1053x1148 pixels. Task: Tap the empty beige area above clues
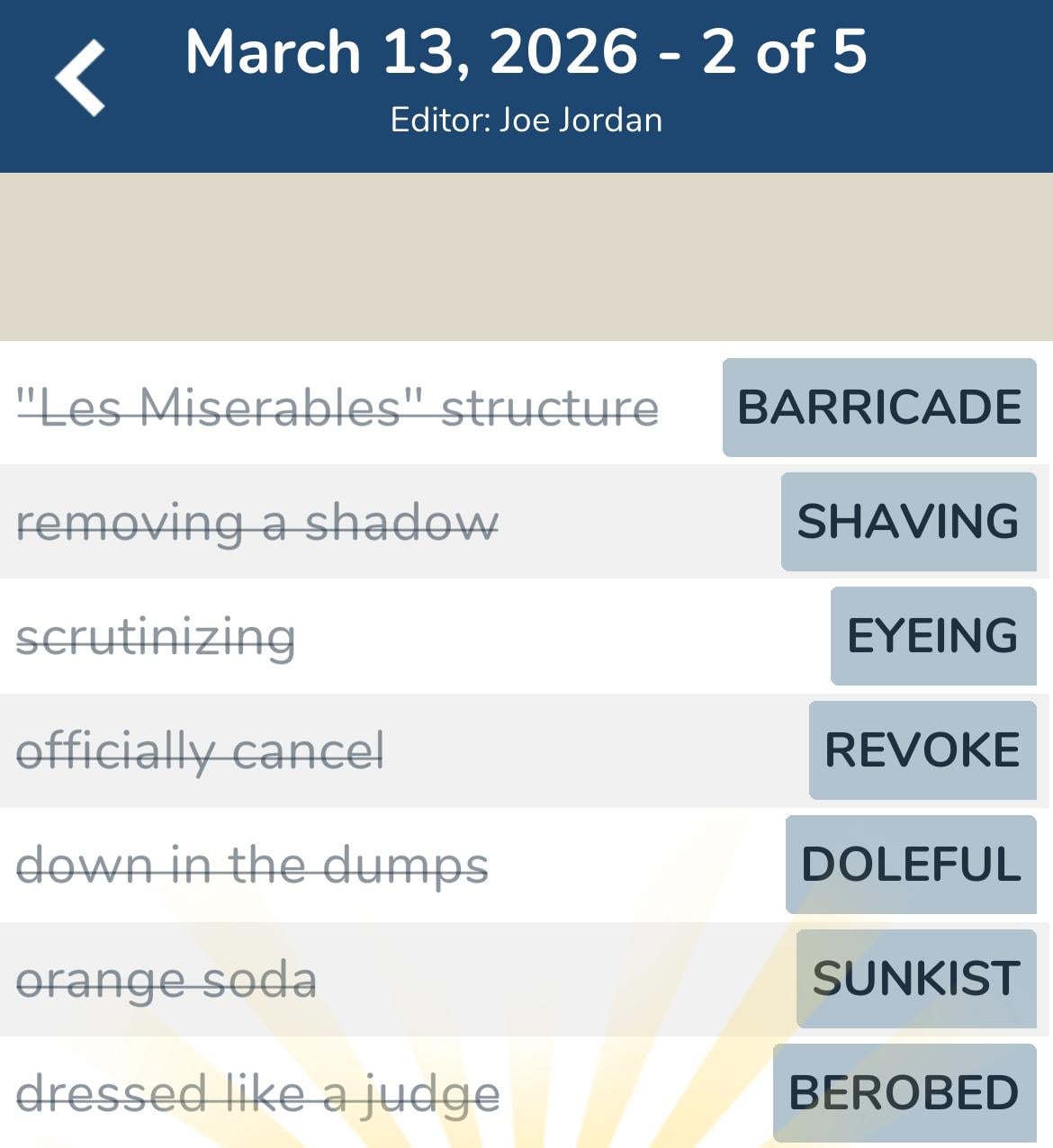pyautogui.click(x=526, y=256)
